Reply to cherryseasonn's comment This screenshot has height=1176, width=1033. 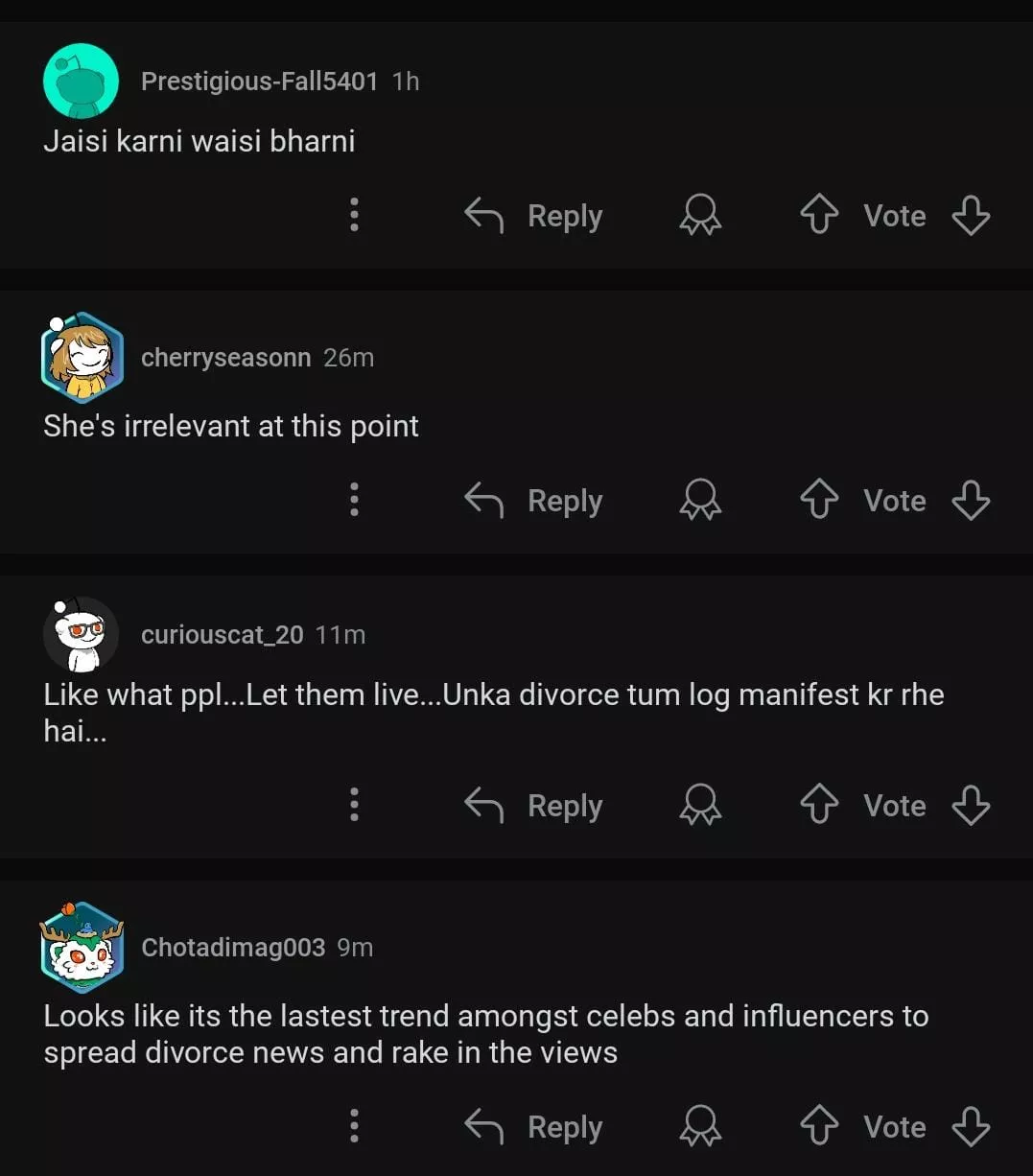click(x=534, y=501)
